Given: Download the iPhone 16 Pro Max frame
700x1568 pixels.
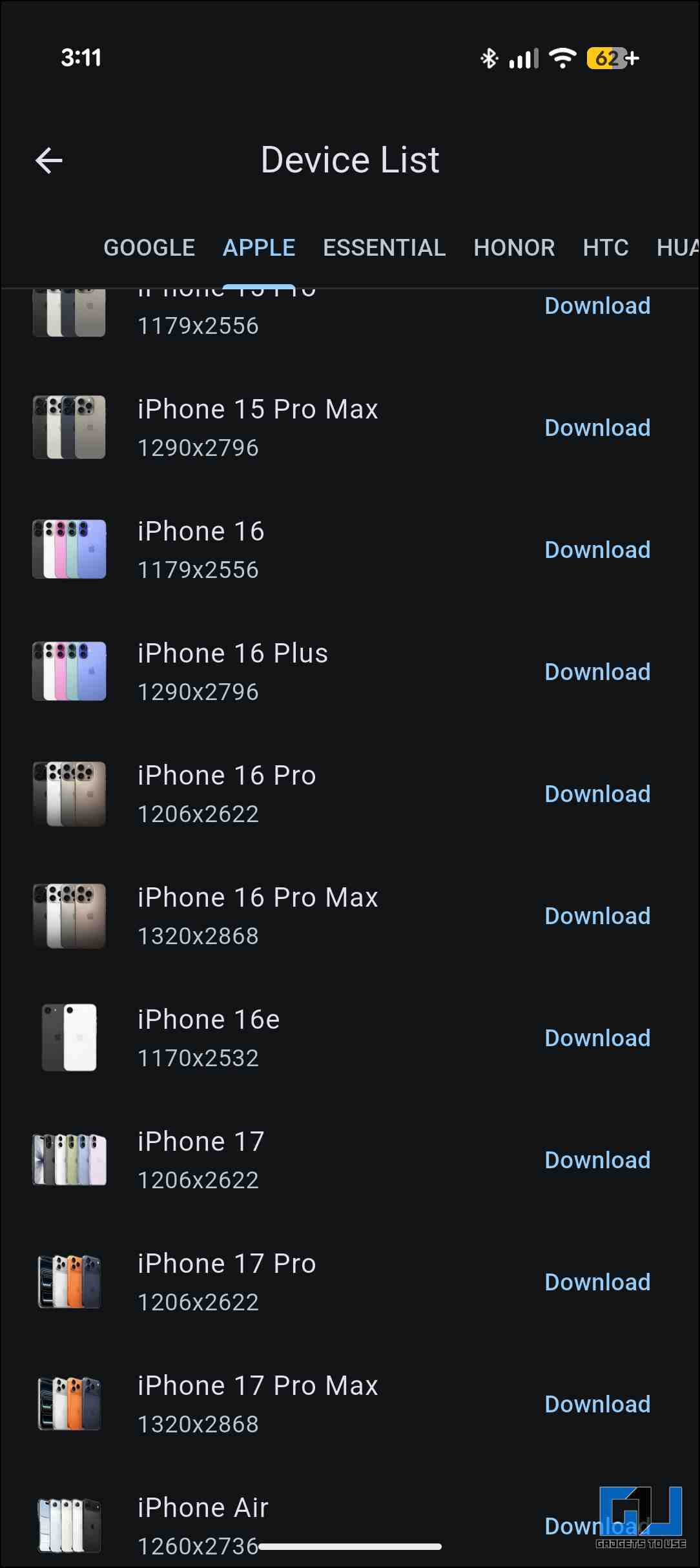Looking at the screenshot, I should click(597, 916).
